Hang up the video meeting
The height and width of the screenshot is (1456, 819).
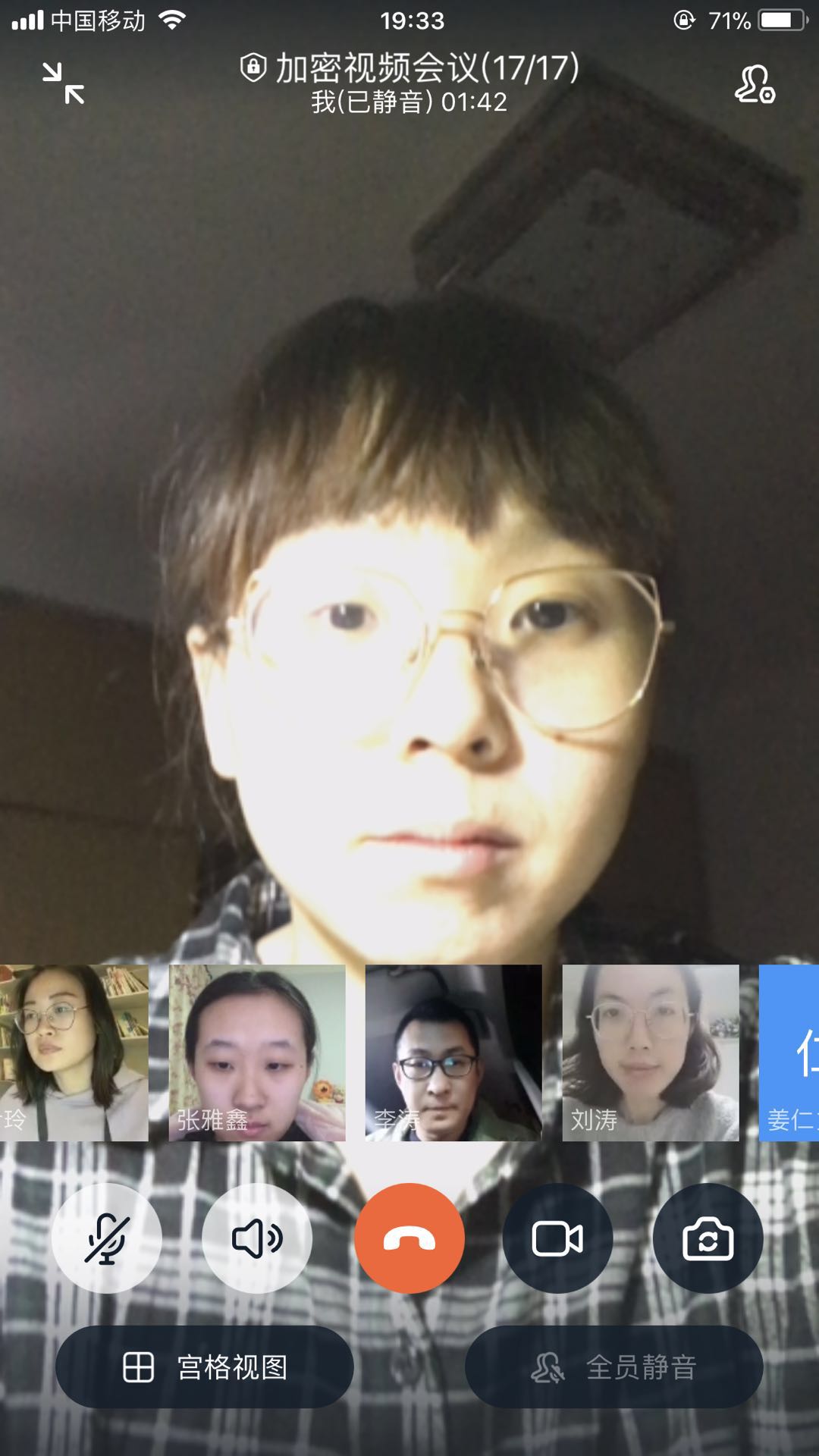pos(409,1238)
